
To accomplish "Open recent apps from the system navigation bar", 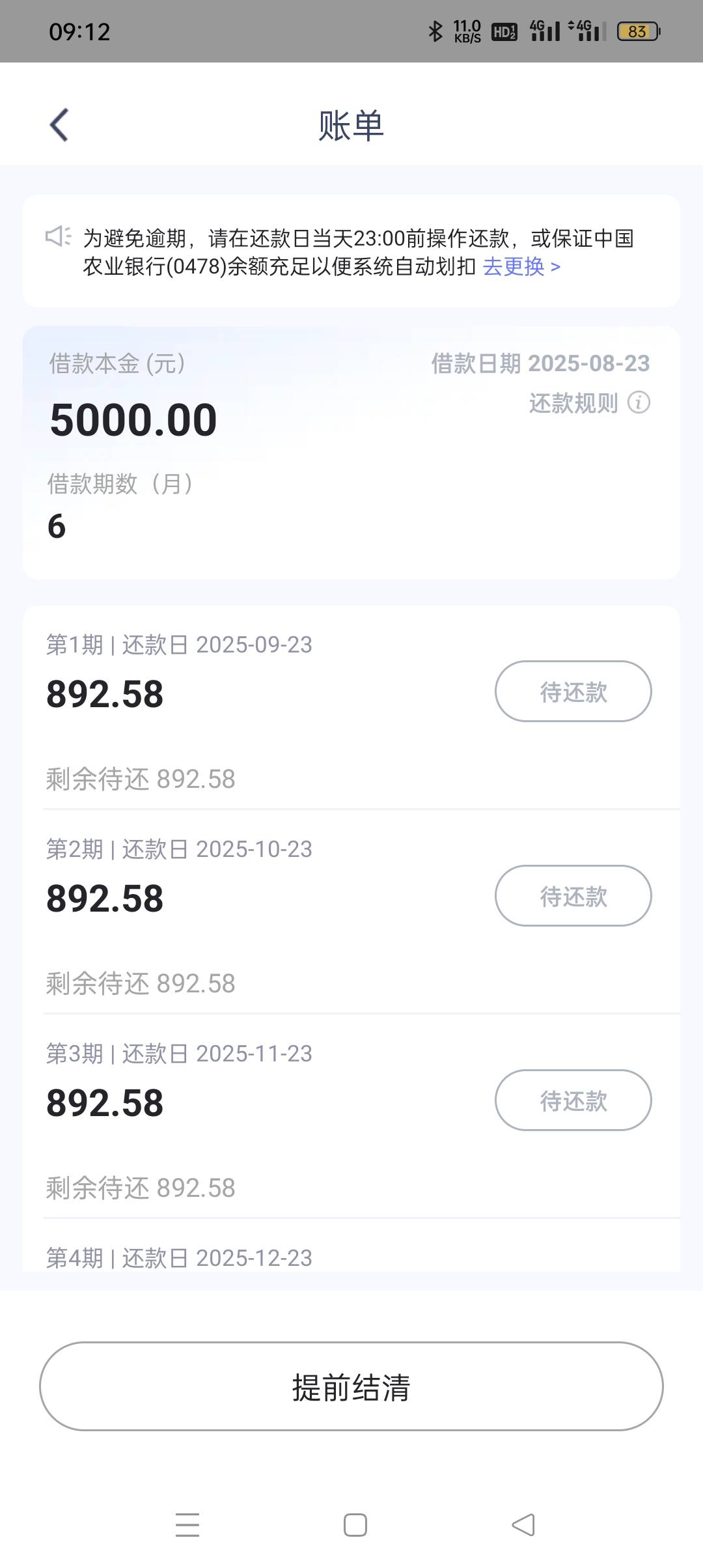I will (x=187, y=1525).
